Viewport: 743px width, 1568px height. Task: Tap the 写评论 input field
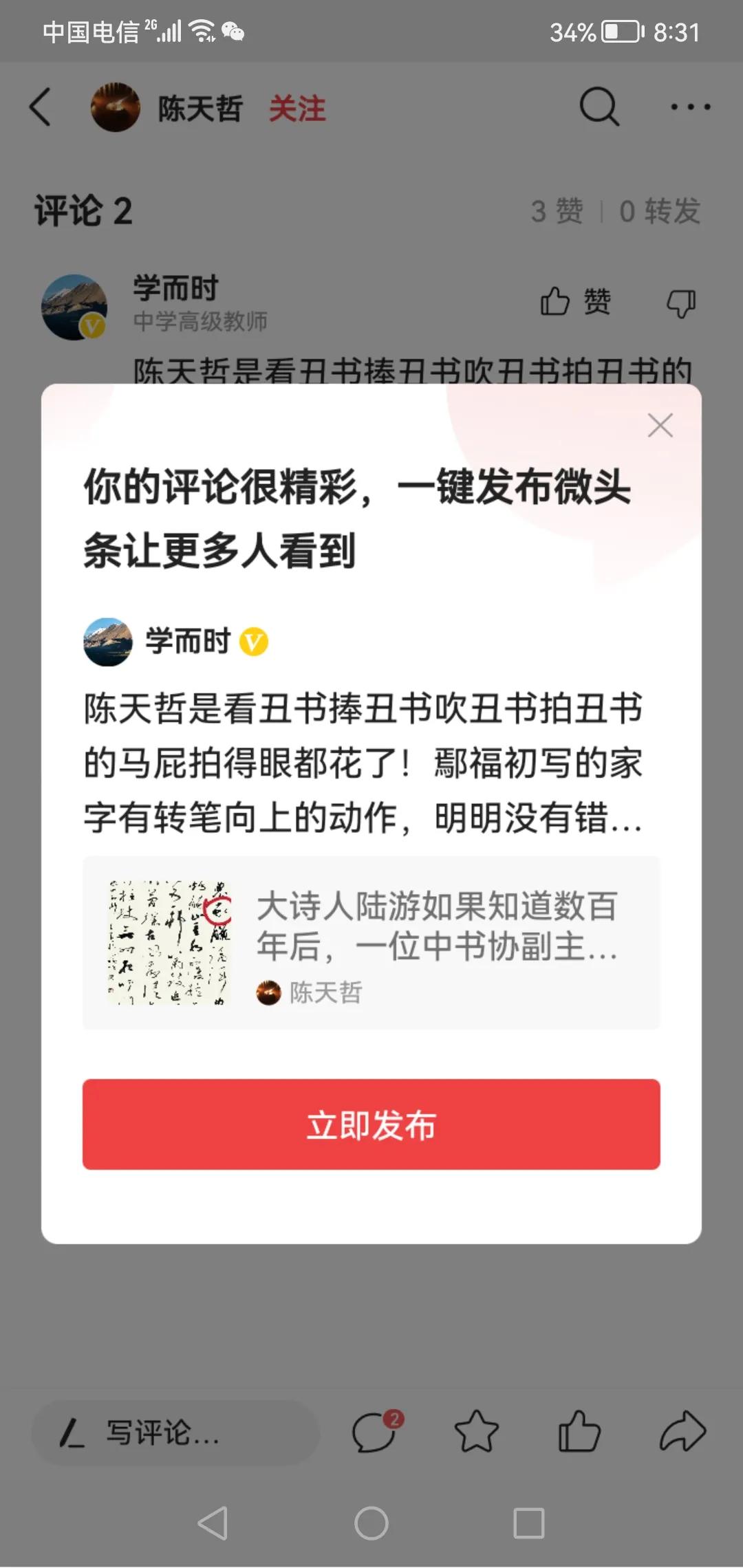pyautogui.click(x=175, y=1433)
